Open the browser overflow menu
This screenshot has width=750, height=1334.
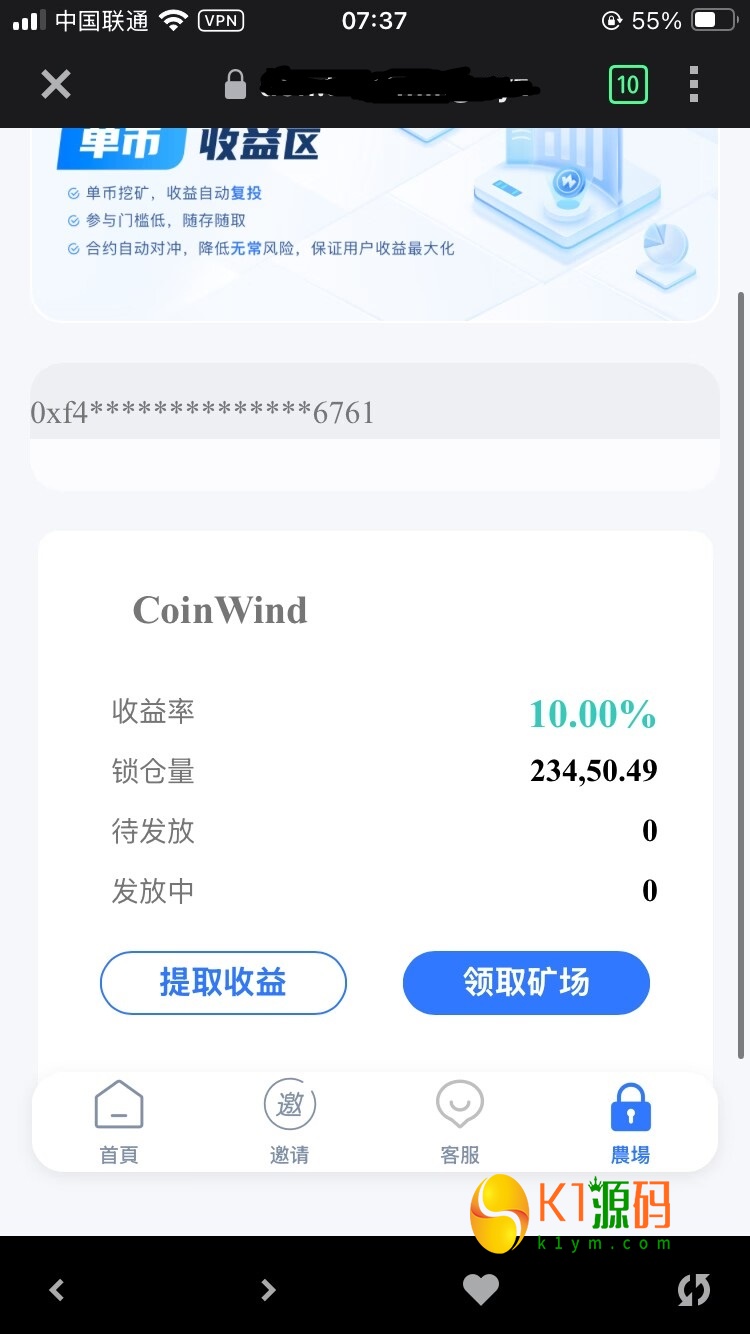pos(694,85)
